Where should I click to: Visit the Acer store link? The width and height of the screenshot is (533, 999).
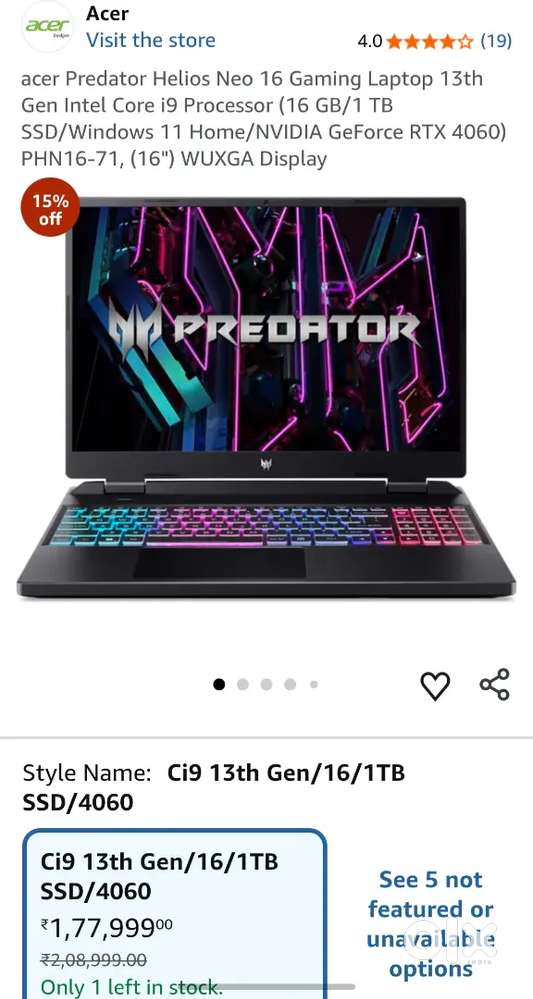[151, 40]
